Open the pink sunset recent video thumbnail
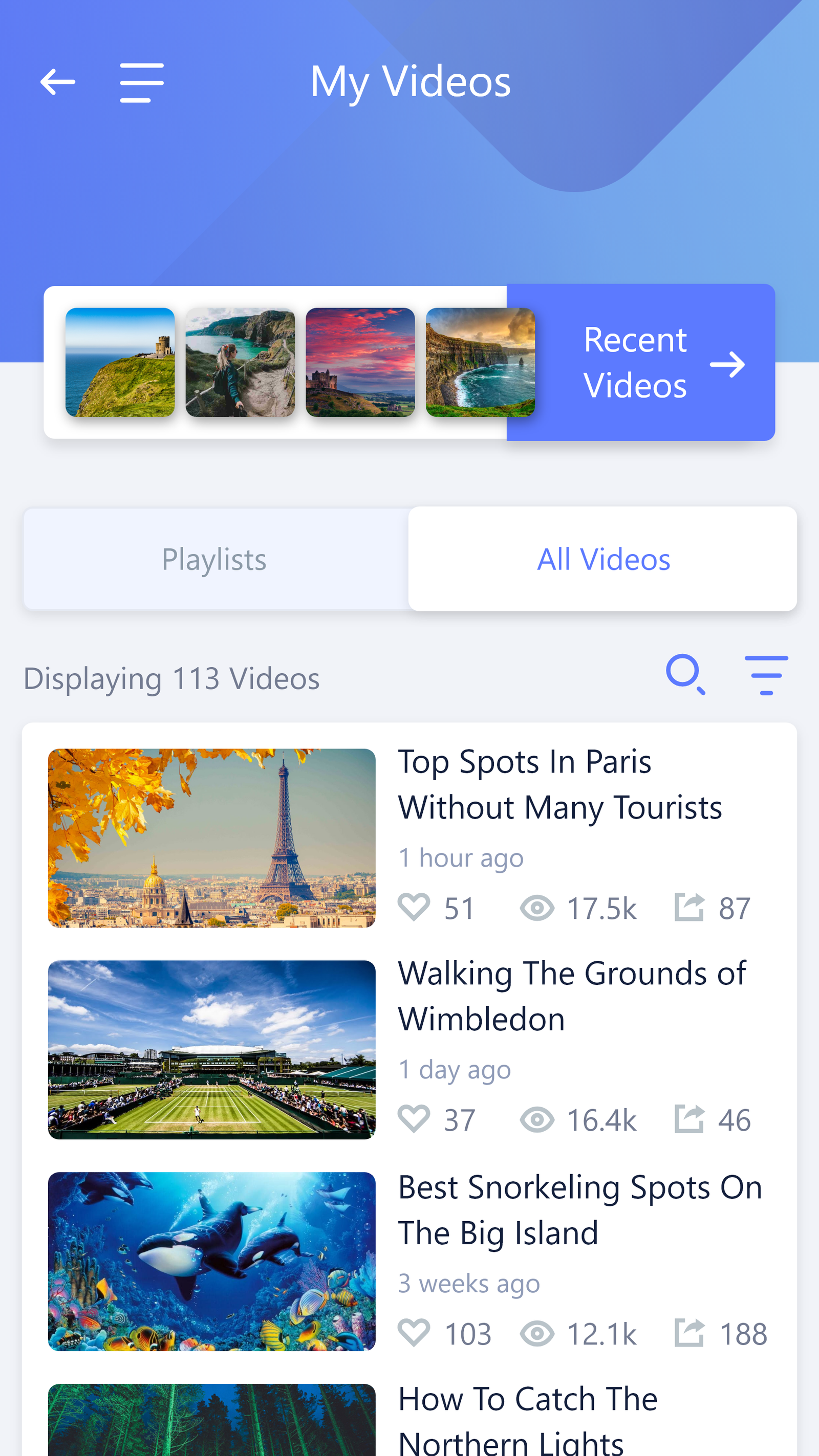The width and height of the screenshot is (819, 1456). 360,362
